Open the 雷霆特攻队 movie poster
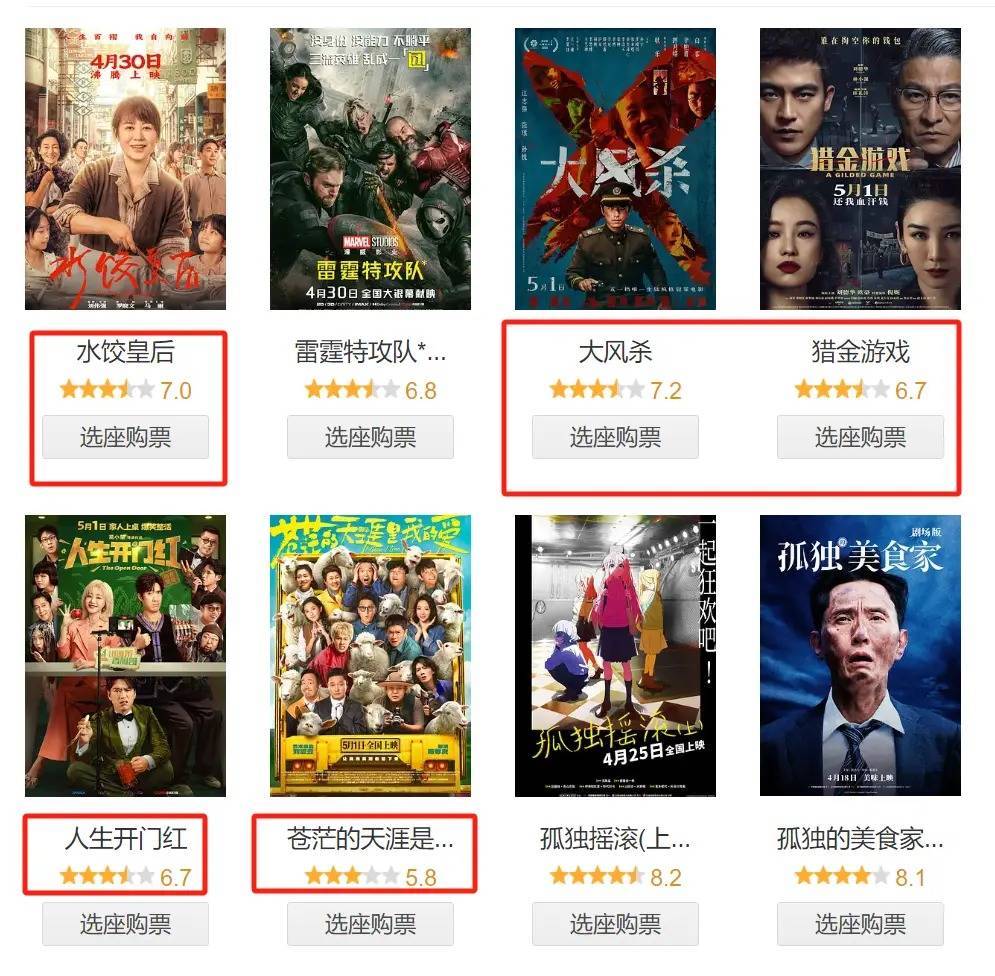995x976 pixels. click(x=370, y=168)
